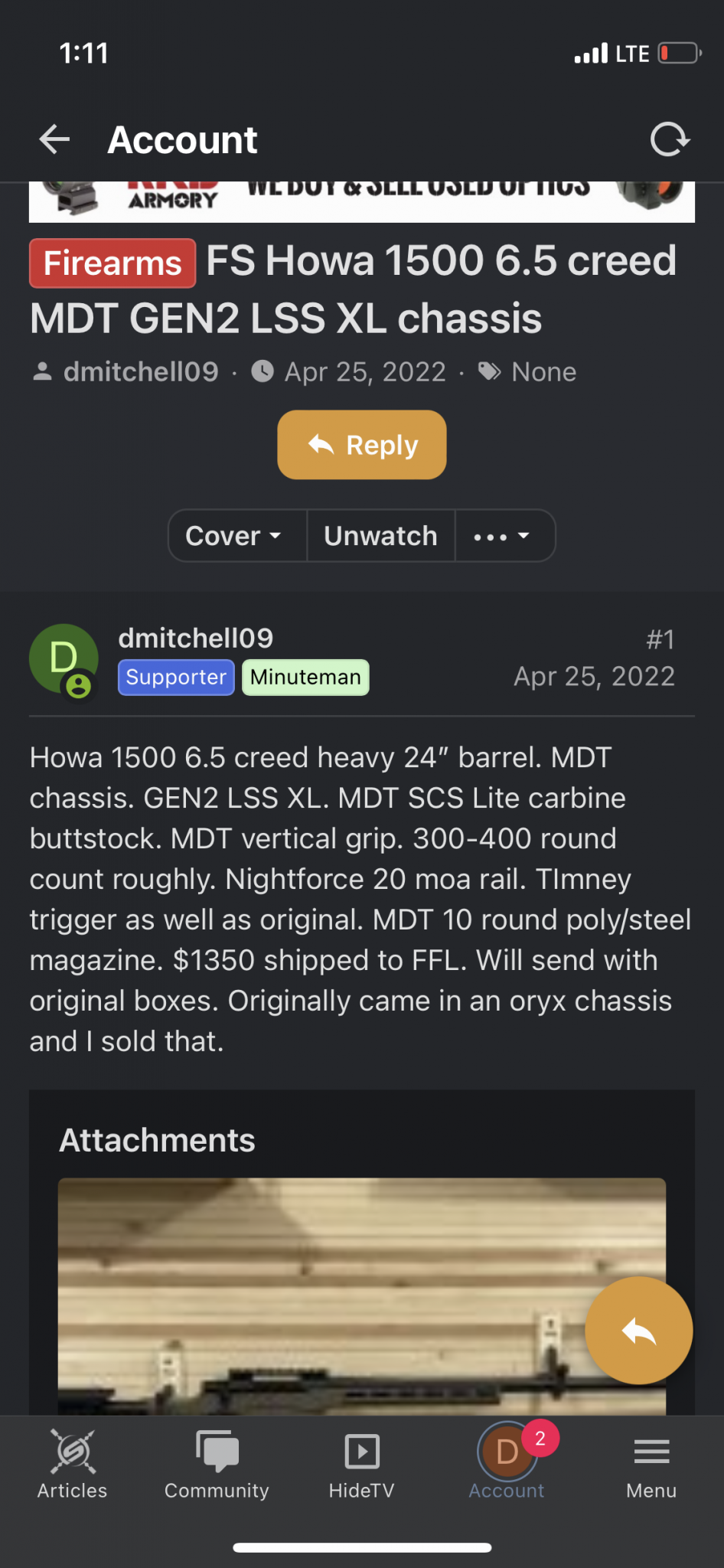The image size is (724, 1568).
Task: Tap the orange Reply button
Action: 361,445
